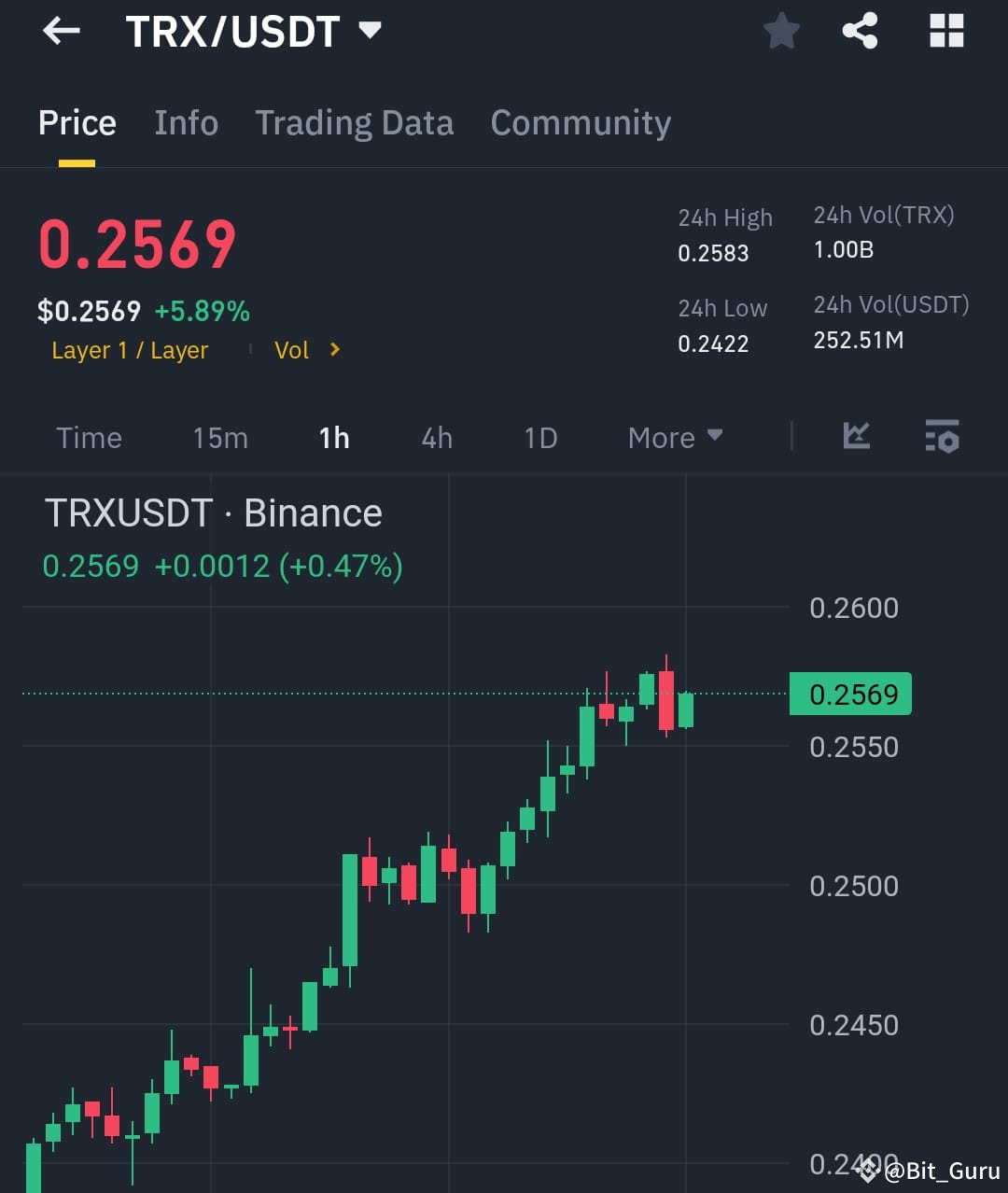Screen dimensions: 1008x1193
Task: Select the 15m timeframe
Action: (220, 437)
